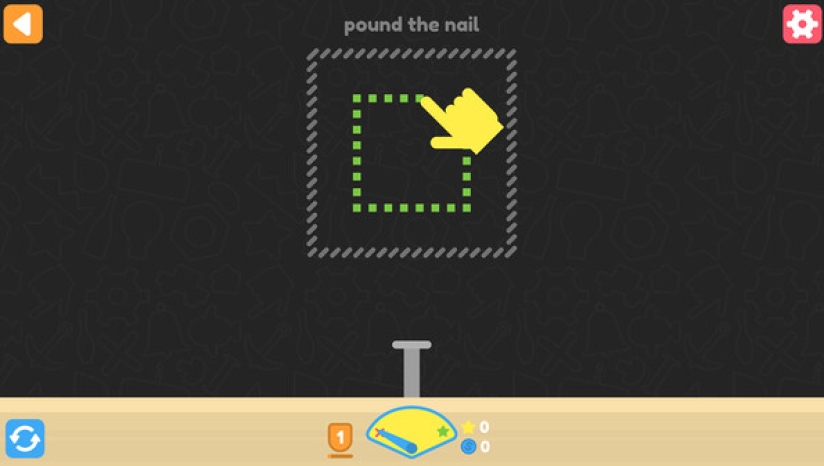Image resolution: width=824 pixels, height=466 pixels.
Task: Tap the level 1 badge
Action: point(340,438)
